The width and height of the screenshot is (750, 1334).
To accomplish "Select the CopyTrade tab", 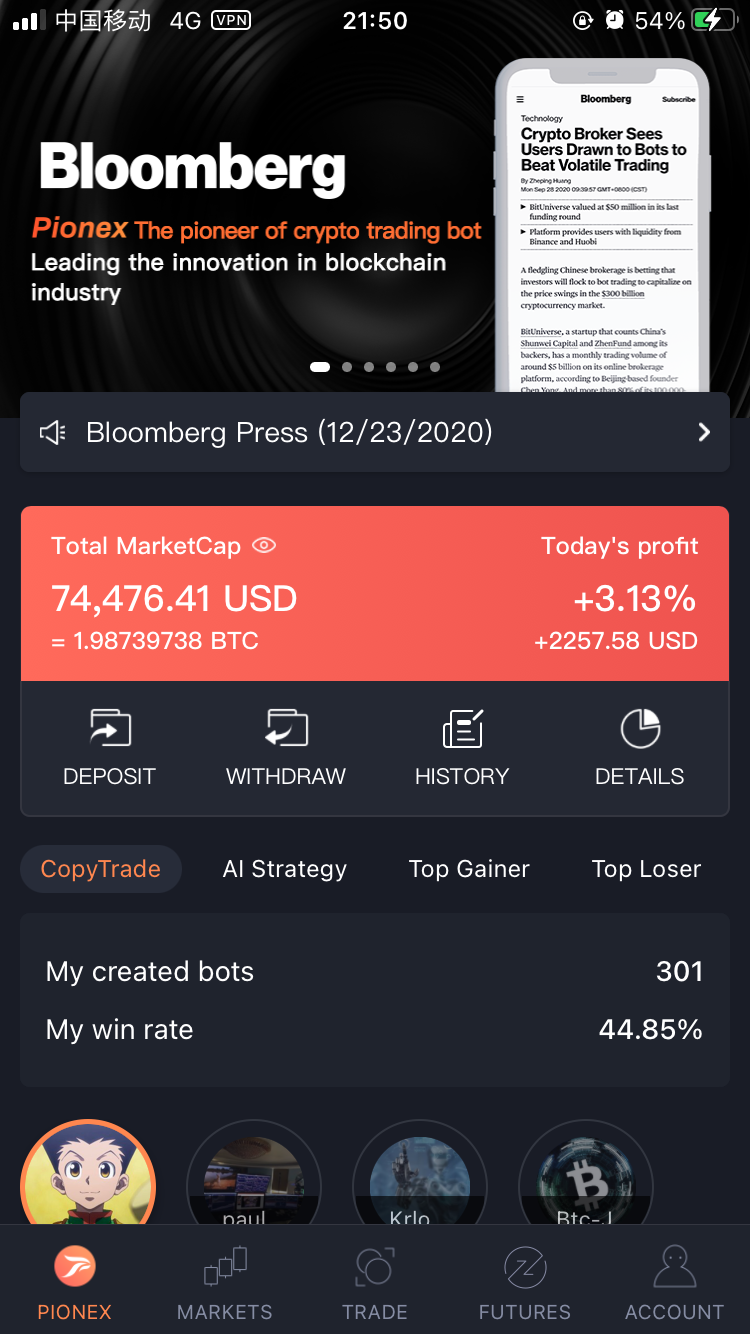I will (101, 869).
